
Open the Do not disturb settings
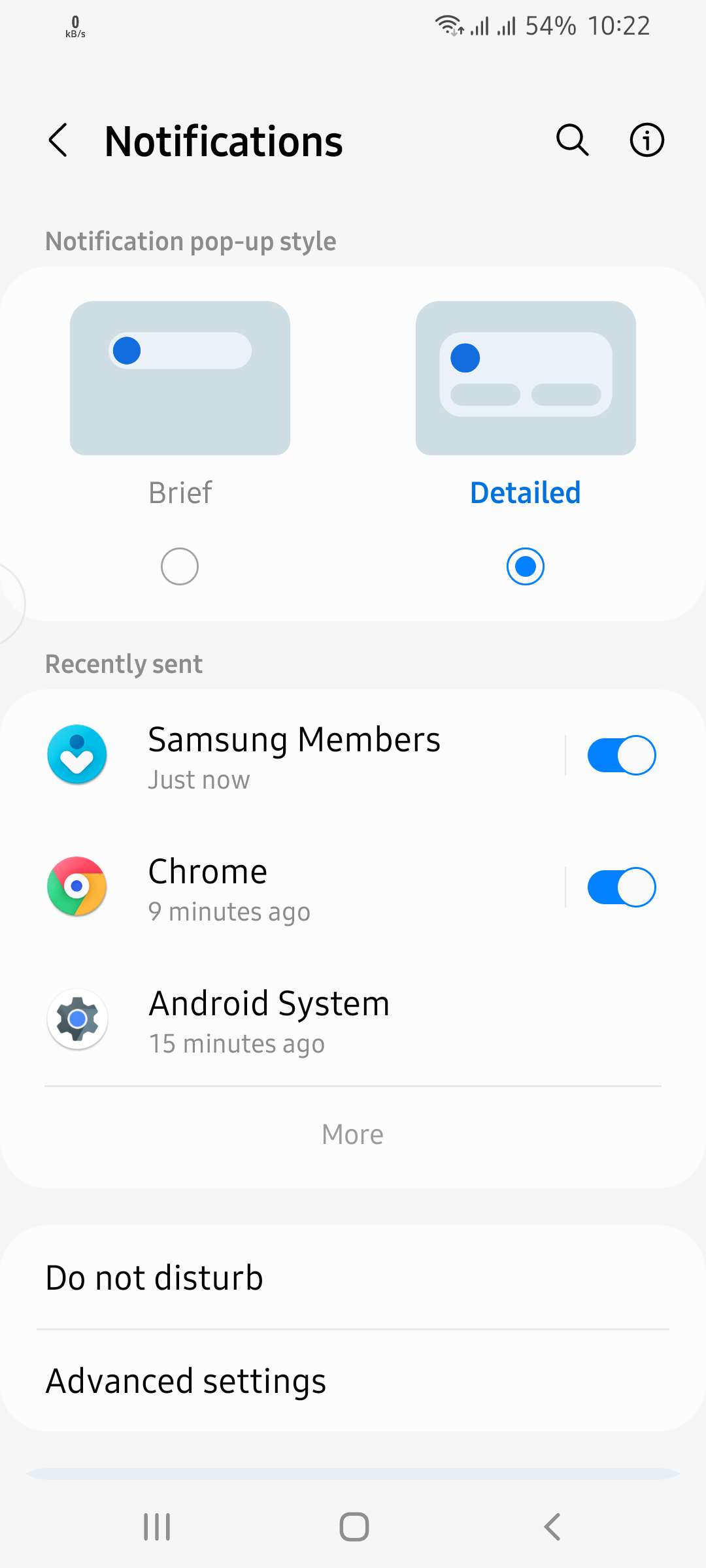coord(154,1277)
